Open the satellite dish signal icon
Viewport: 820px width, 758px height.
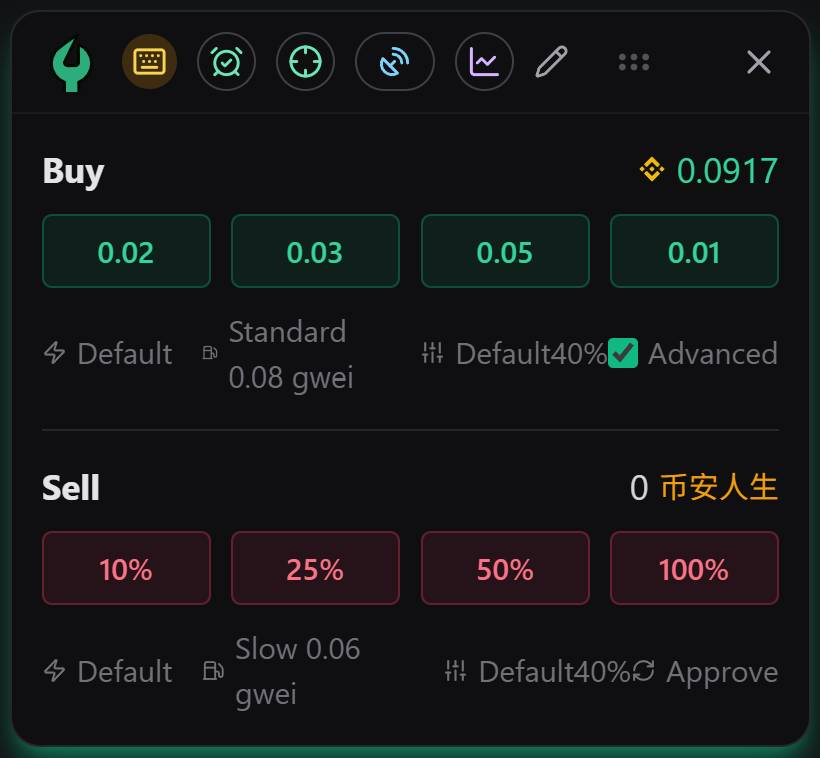pos(395,62)
